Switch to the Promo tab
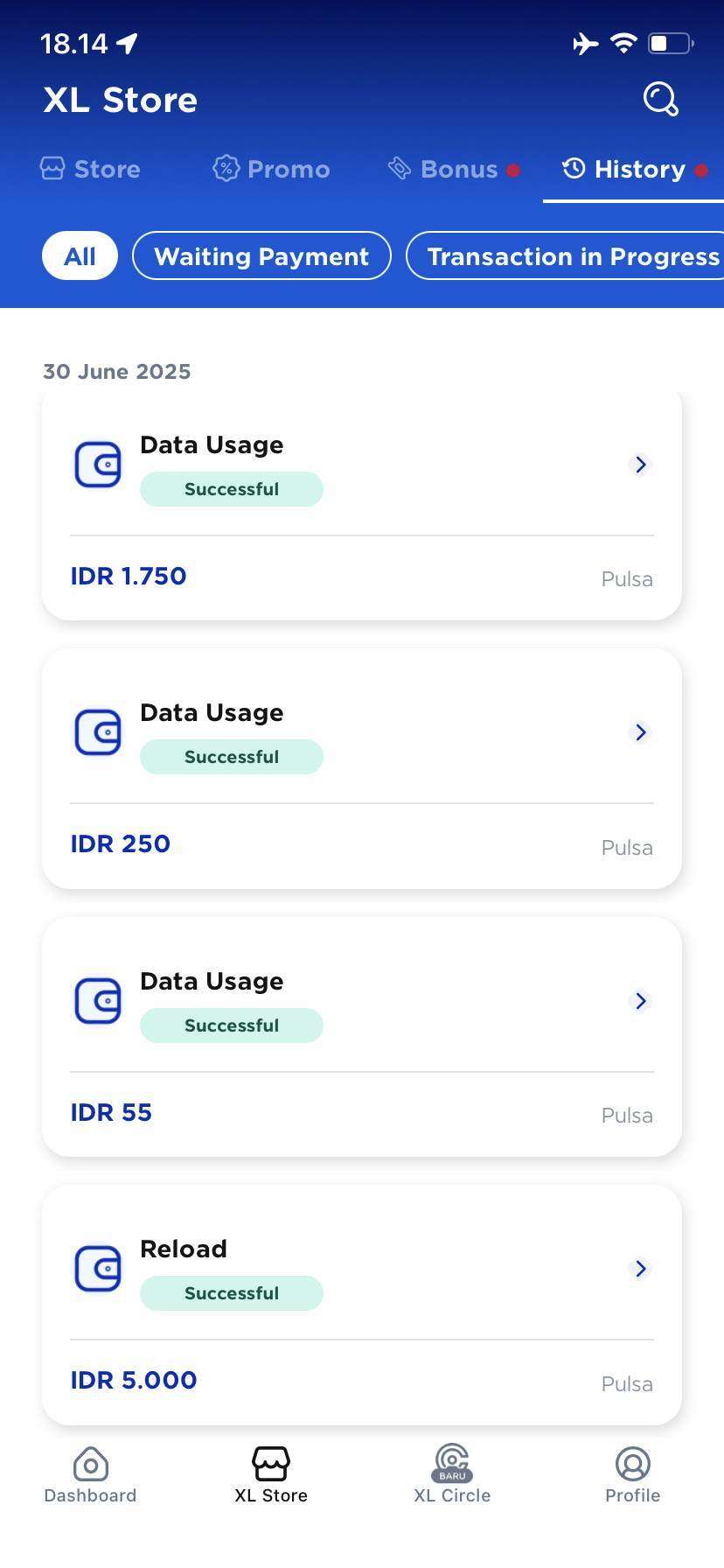This screenshot has height=1568, width=724. click(x=271, y=169)
